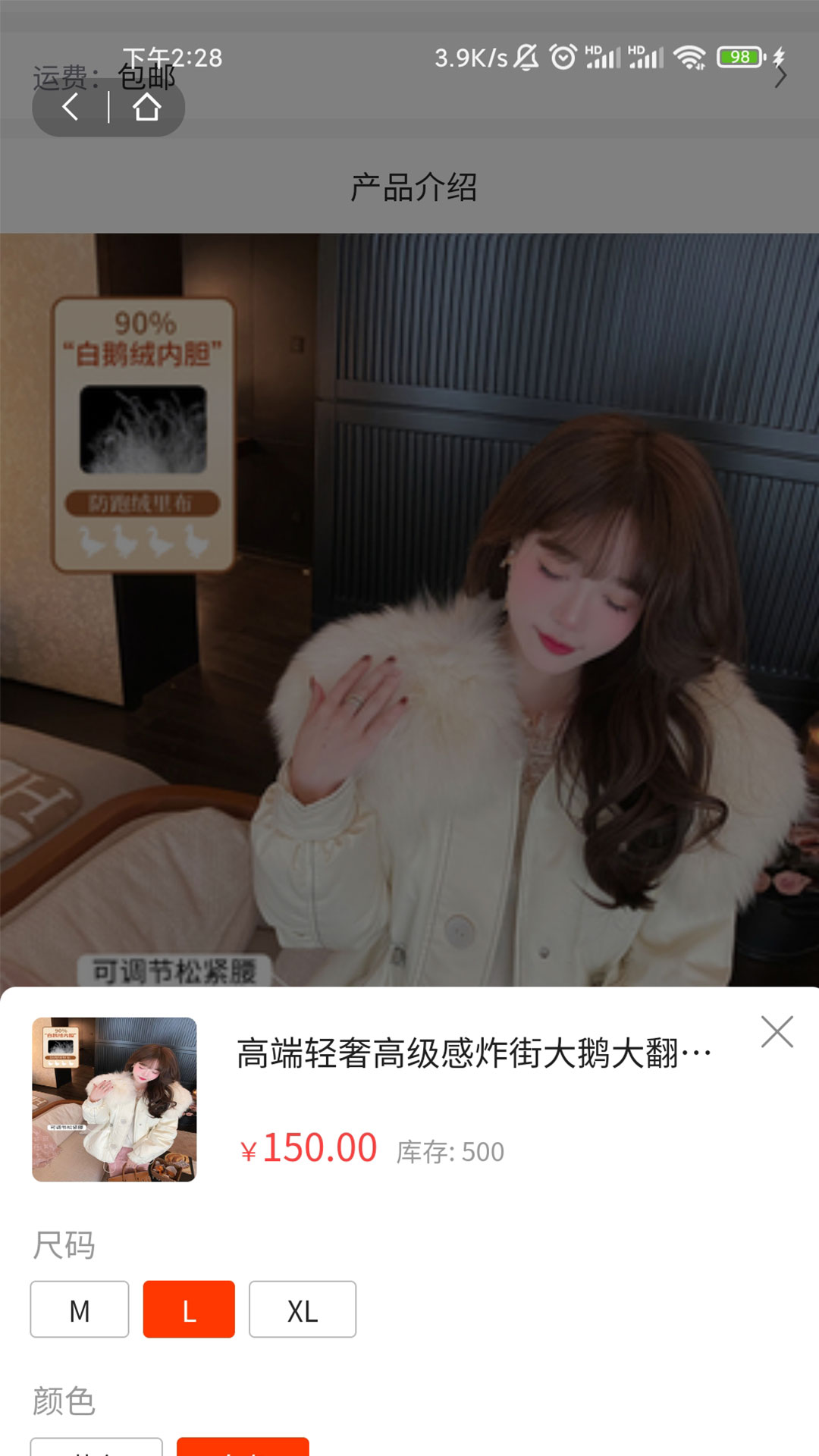This screenshot has width=819, height=1456.
Task: Choose size XL
Action: [303, 1310]
